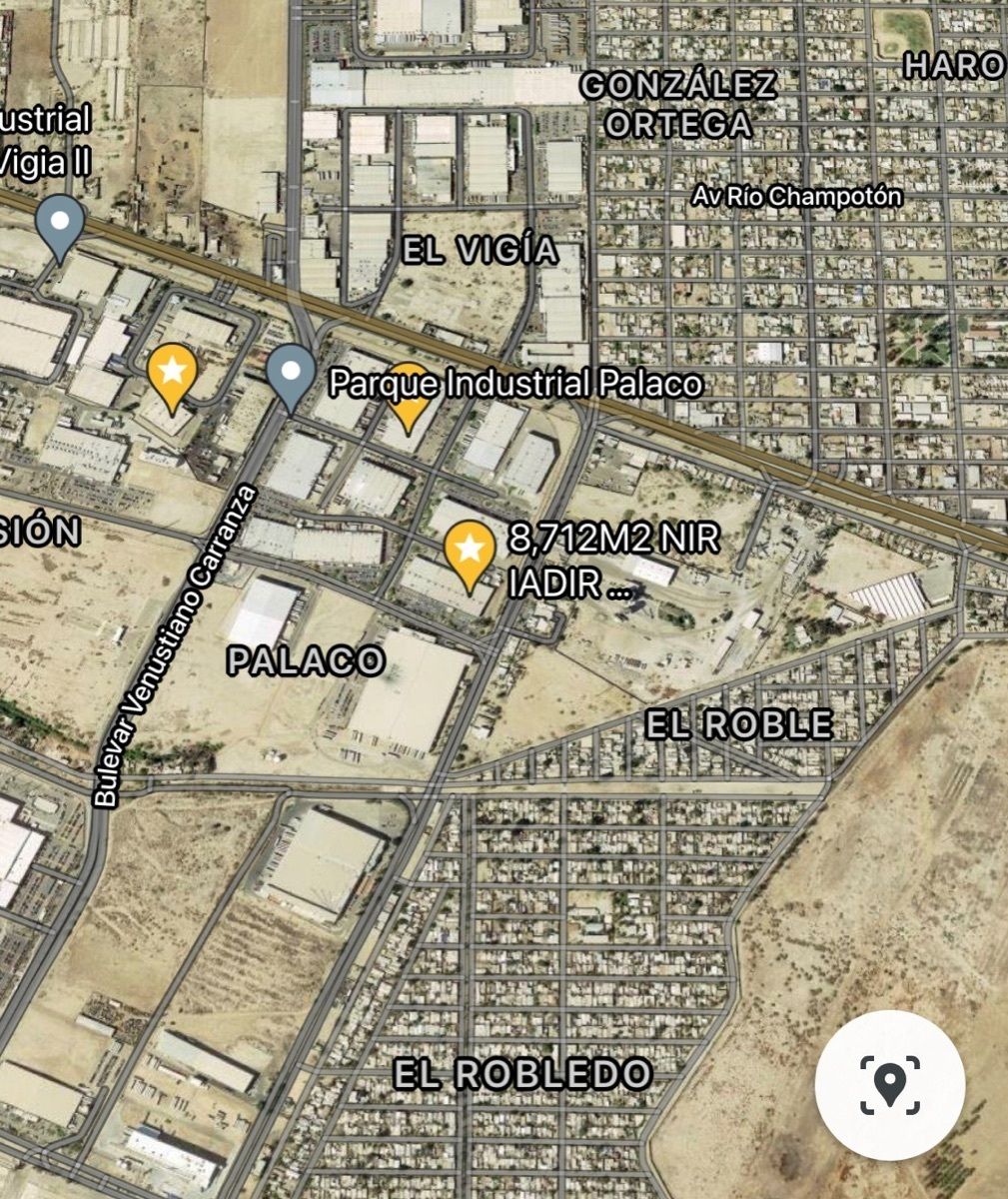Viewport: 1008px width, 1199px height.
Task: Tap the location lens floating button
Action: click(x=889, y=1084)
